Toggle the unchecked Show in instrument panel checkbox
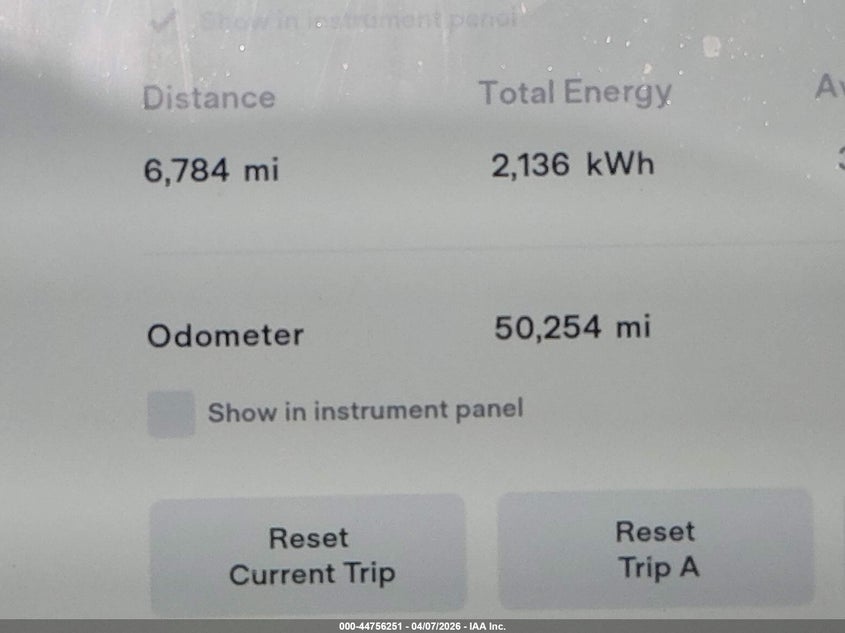The image size is (845, 633). coord(171,413)
